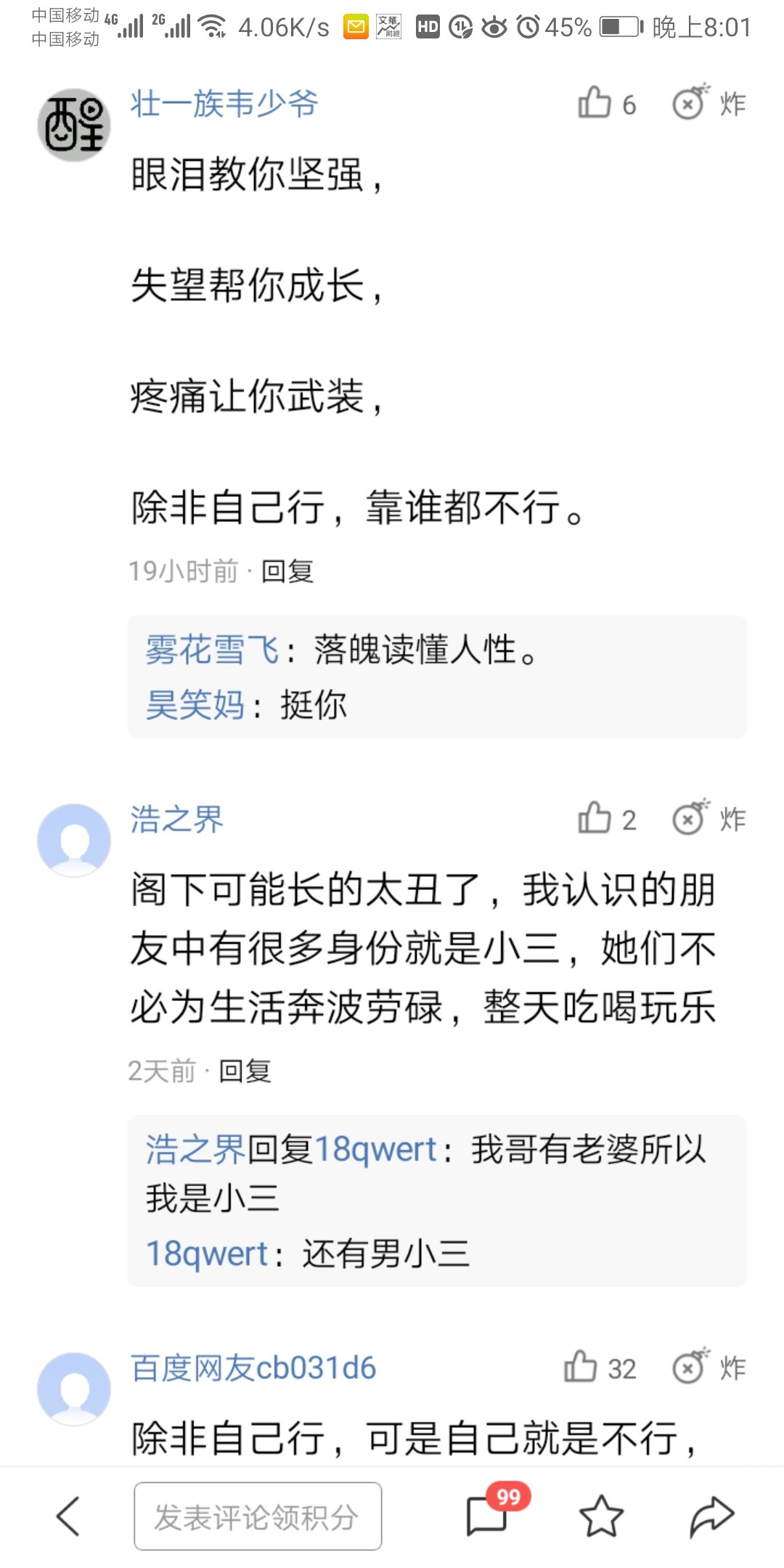
Task: Open 壮一族韦少爷's profile avatar
Action: (73, 125)
